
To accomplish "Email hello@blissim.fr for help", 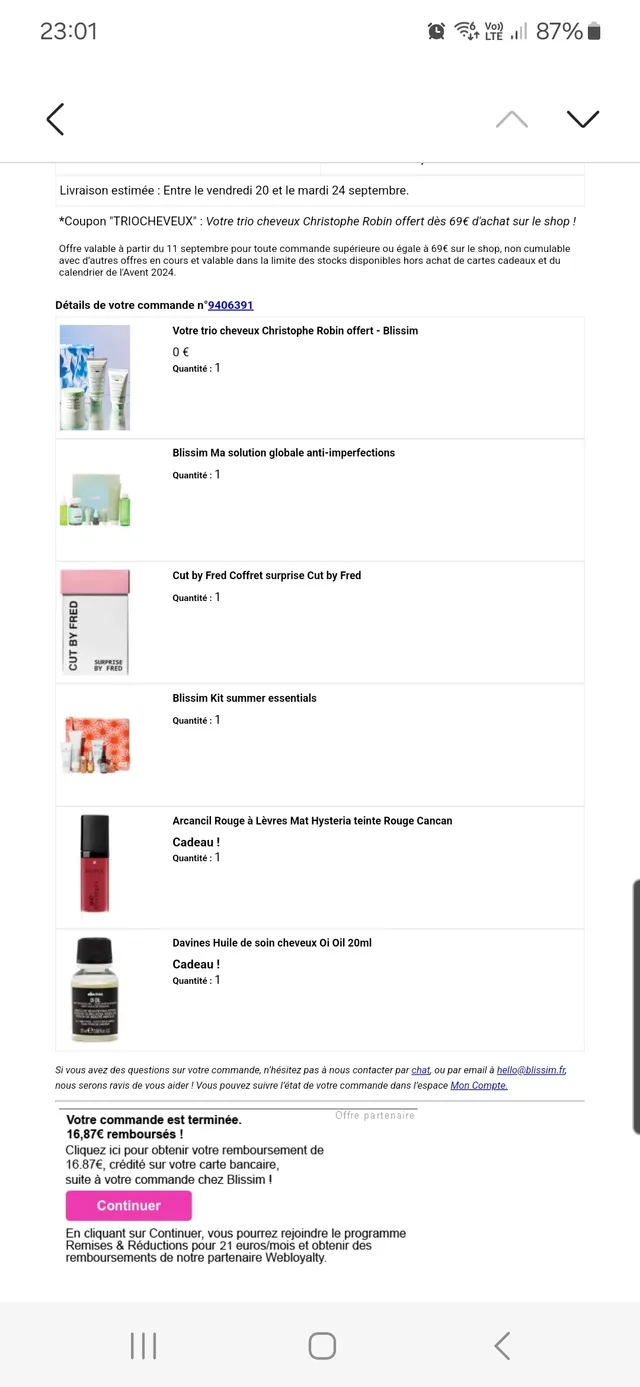I will [530, 1070].
